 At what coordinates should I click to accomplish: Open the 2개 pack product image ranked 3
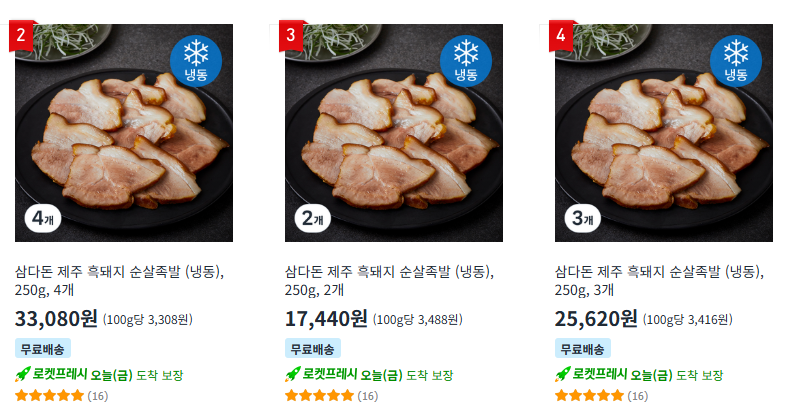pyautogui.click(x=393, y=132)
